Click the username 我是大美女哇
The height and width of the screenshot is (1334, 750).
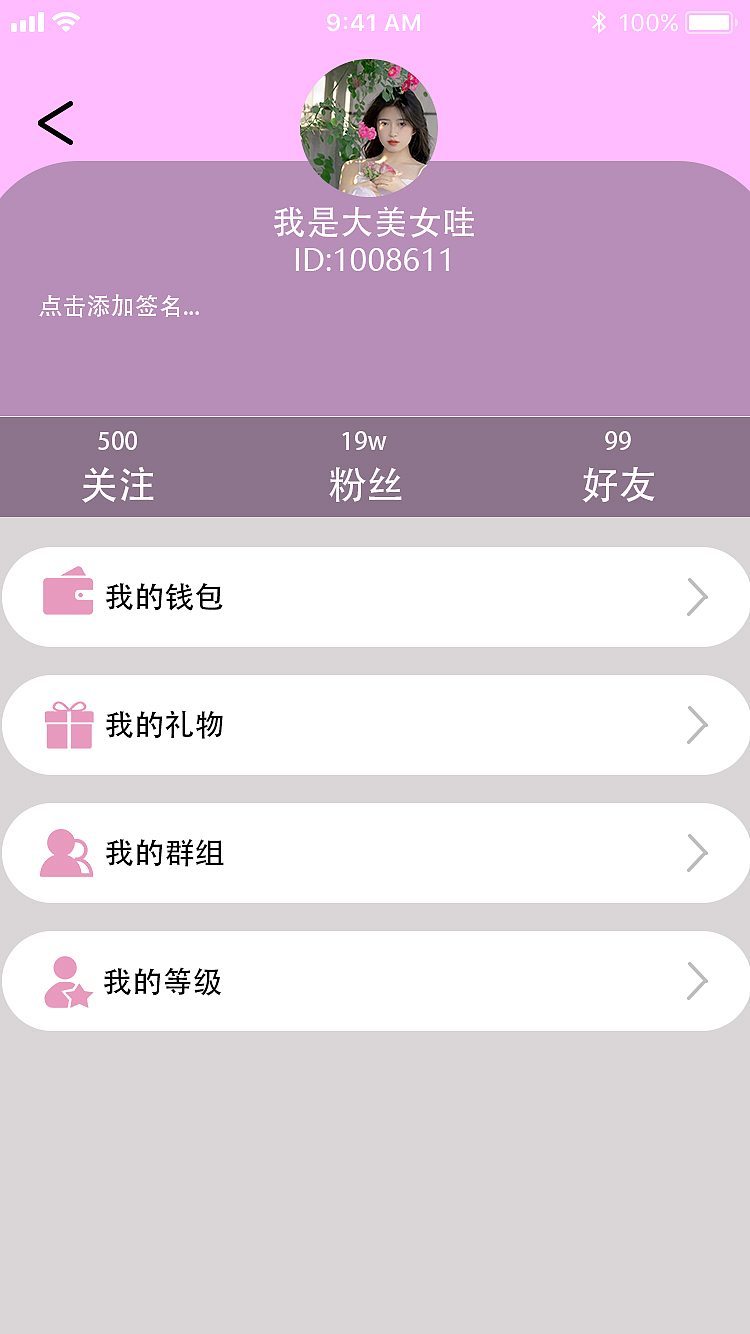tap(375, 224)
